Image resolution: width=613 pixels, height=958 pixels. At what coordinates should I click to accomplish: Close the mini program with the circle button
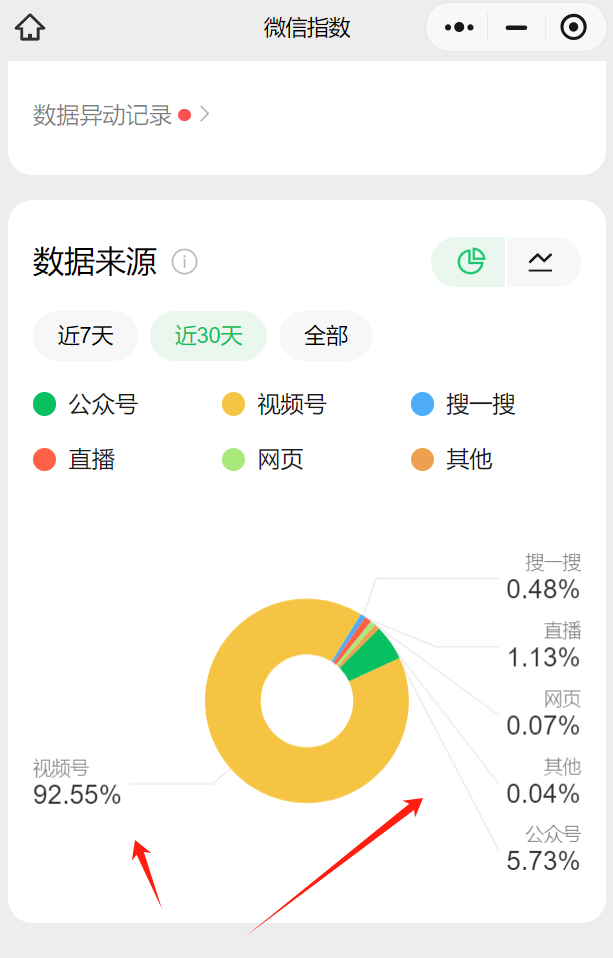pos(573,28)
